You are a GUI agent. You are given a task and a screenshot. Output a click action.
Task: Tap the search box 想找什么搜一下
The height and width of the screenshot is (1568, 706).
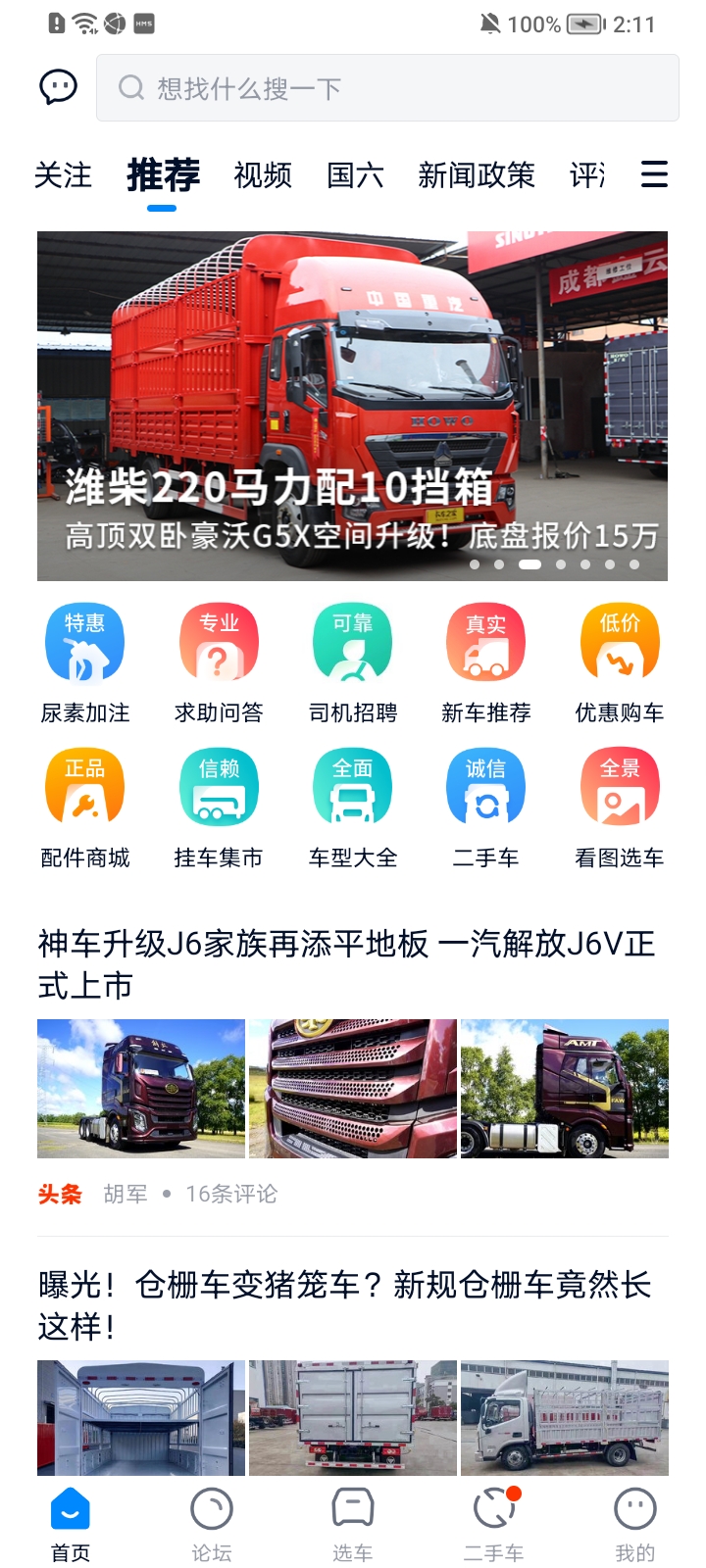pos(387,88)
